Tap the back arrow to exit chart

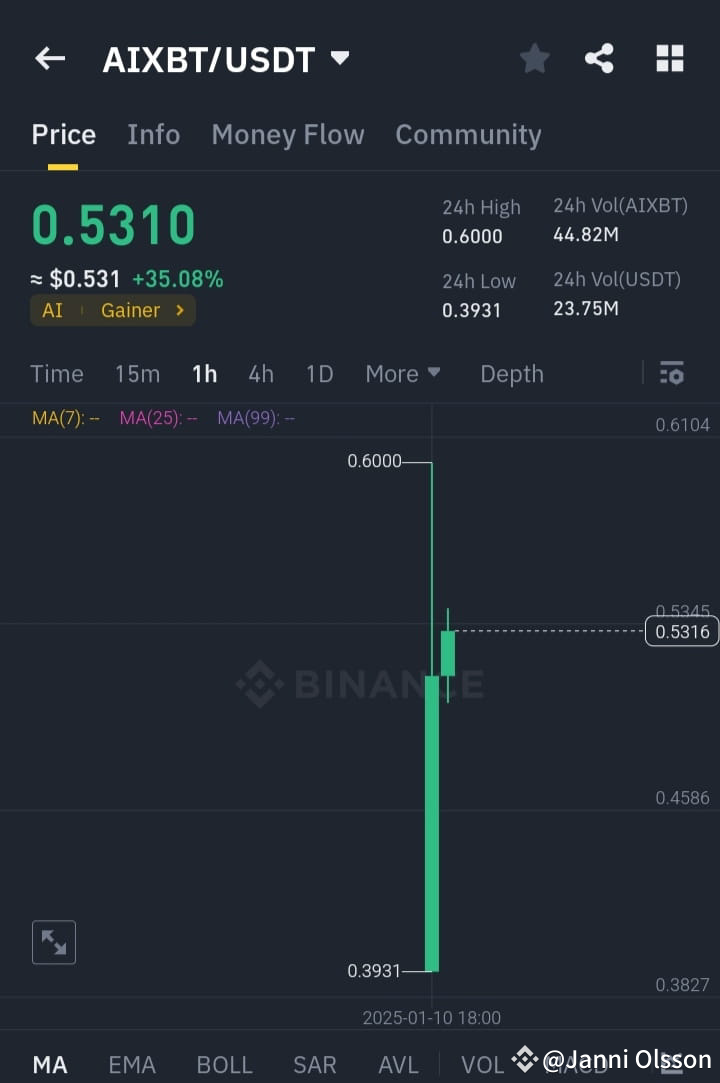coord(49,58)
